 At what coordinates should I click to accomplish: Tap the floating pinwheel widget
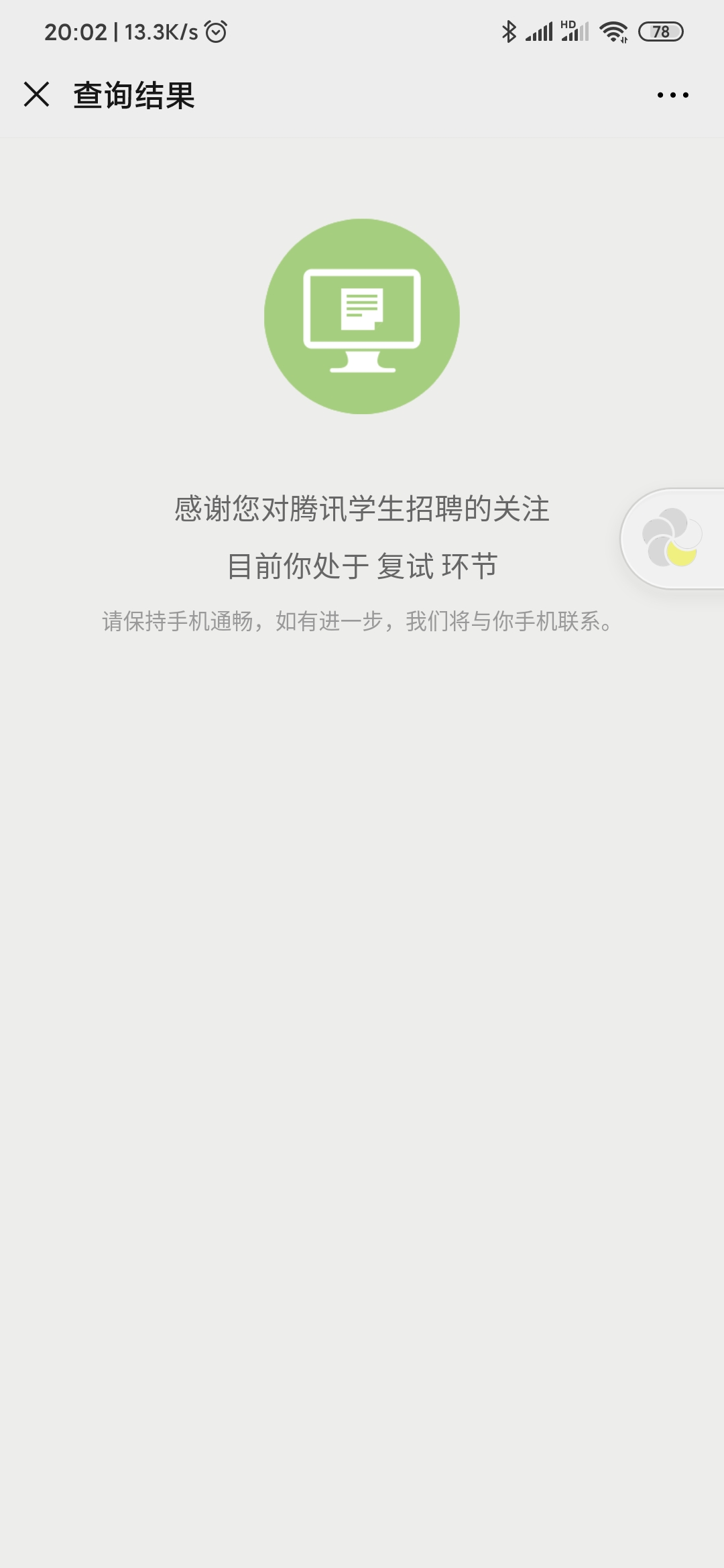[672, 538]
